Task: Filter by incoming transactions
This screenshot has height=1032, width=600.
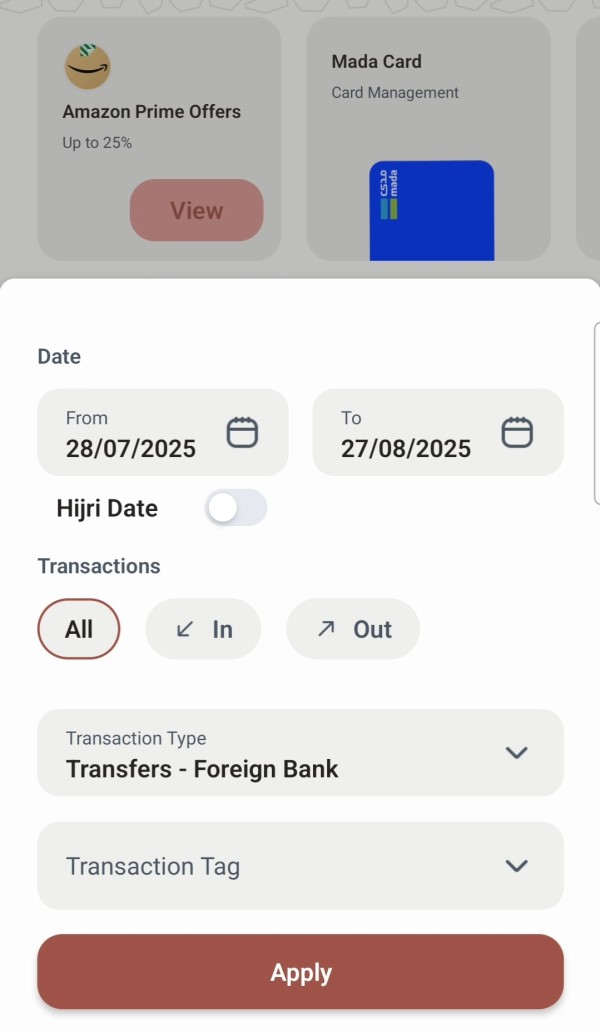Action: 203,629
